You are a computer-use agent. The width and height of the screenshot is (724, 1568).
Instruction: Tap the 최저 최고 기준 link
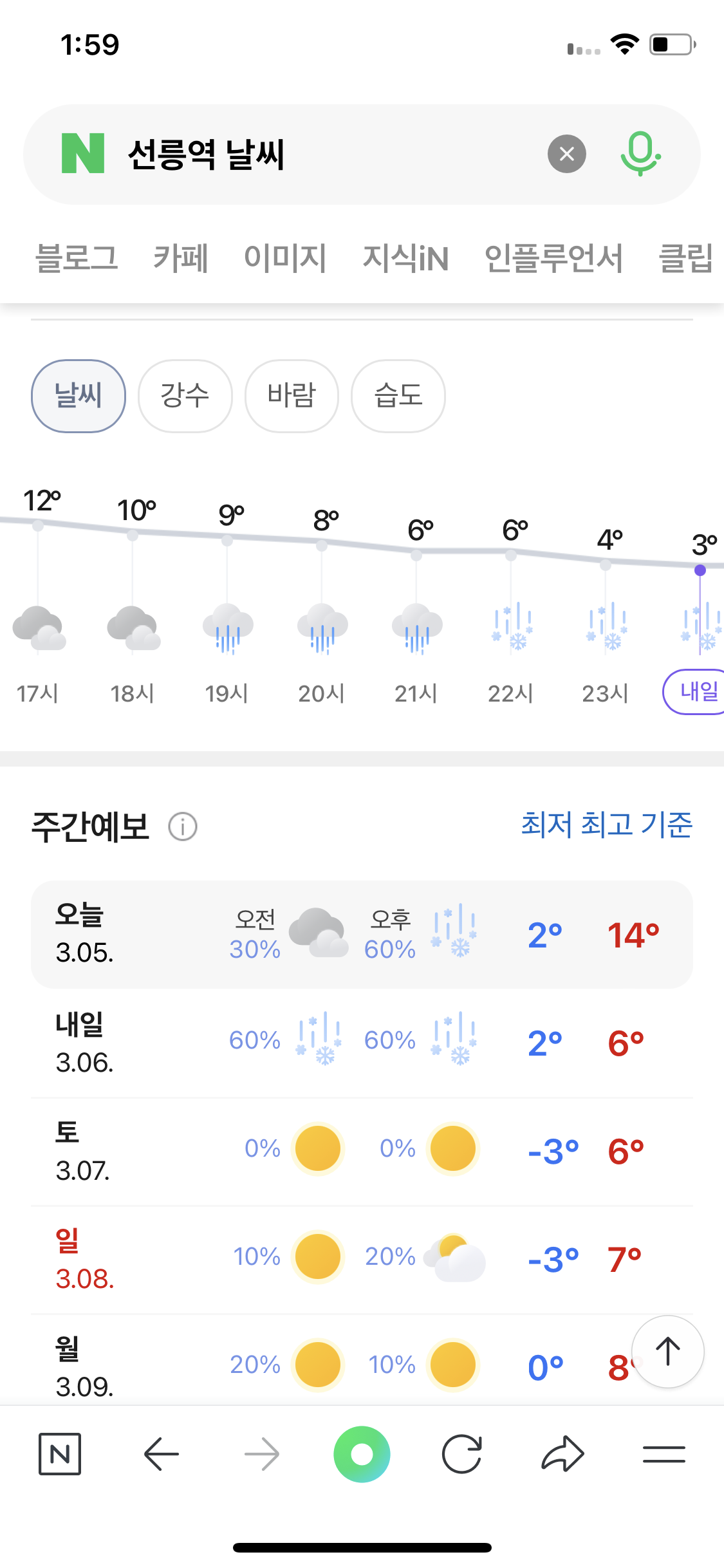(x=606, y=825)
